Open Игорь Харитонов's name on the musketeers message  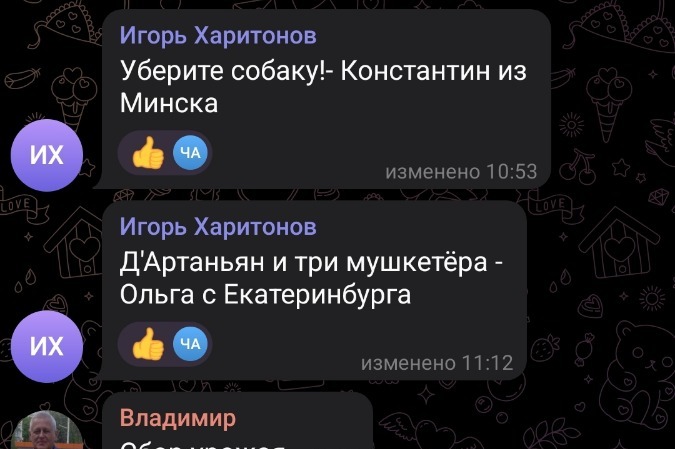(218, 227)
